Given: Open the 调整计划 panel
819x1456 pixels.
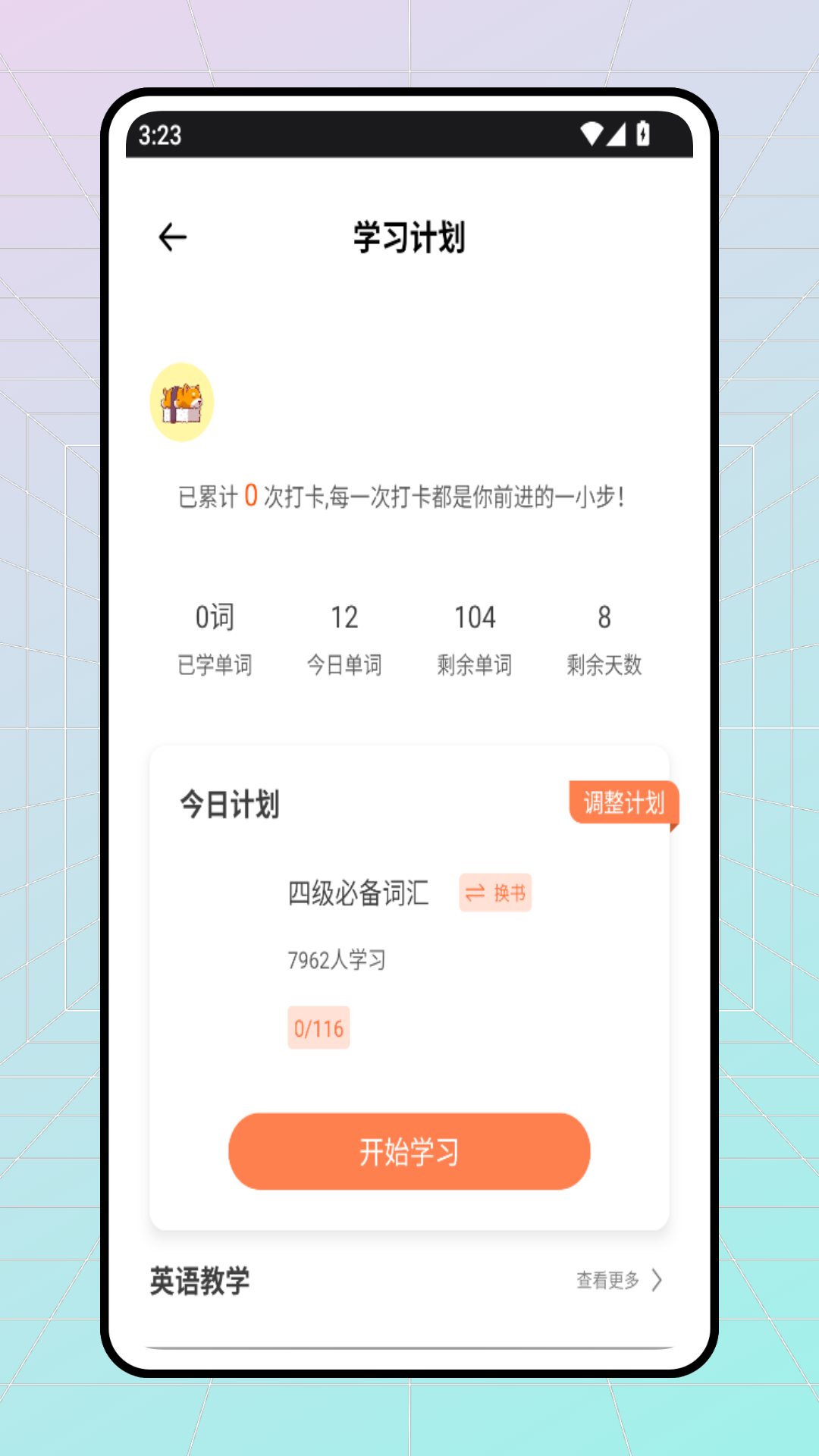Looking at the screenshot, I should tap(623, 805).
